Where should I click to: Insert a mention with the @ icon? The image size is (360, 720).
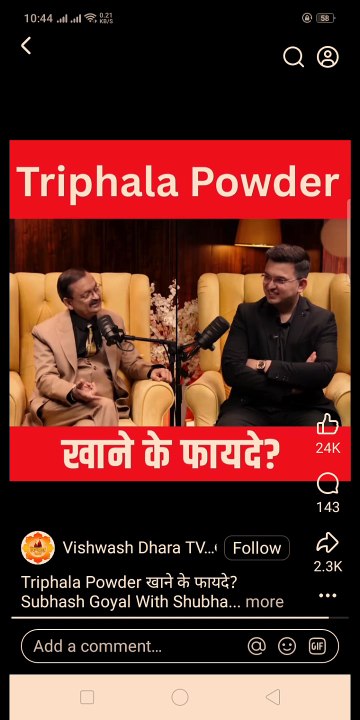point(257,646)
